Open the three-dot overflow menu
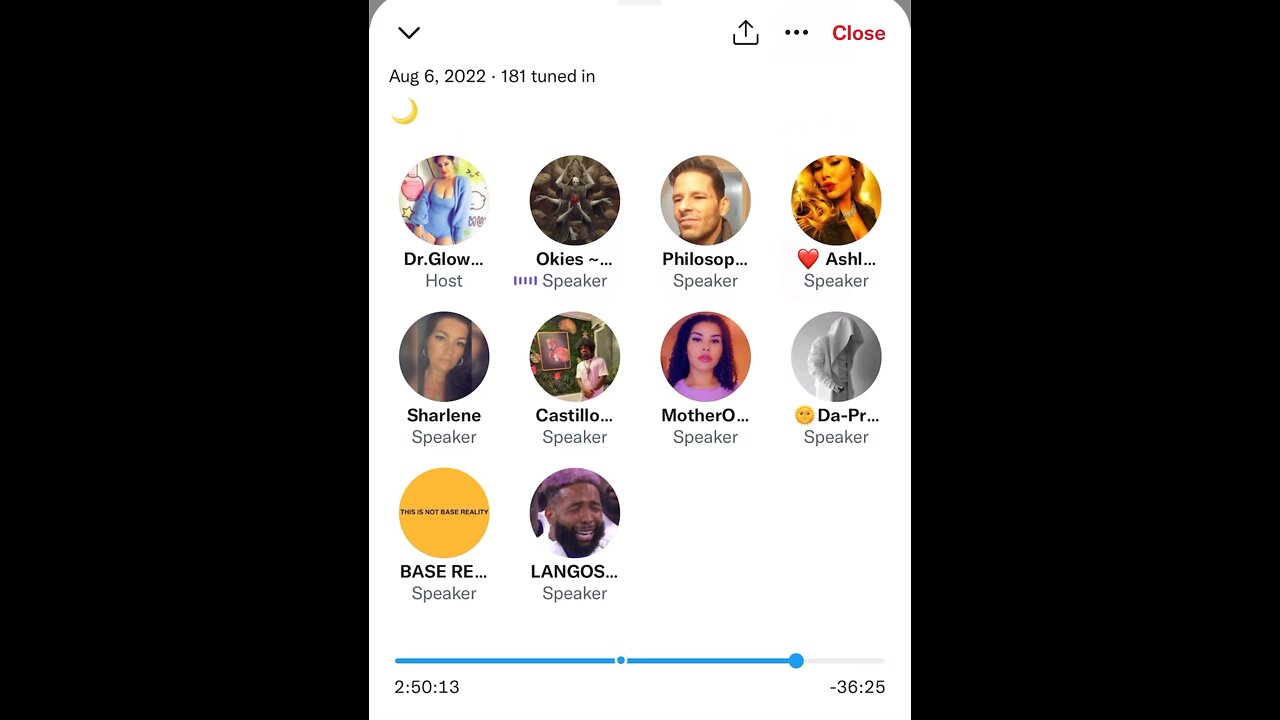Viewport: 1280px width, 720px height. point(796,33)
